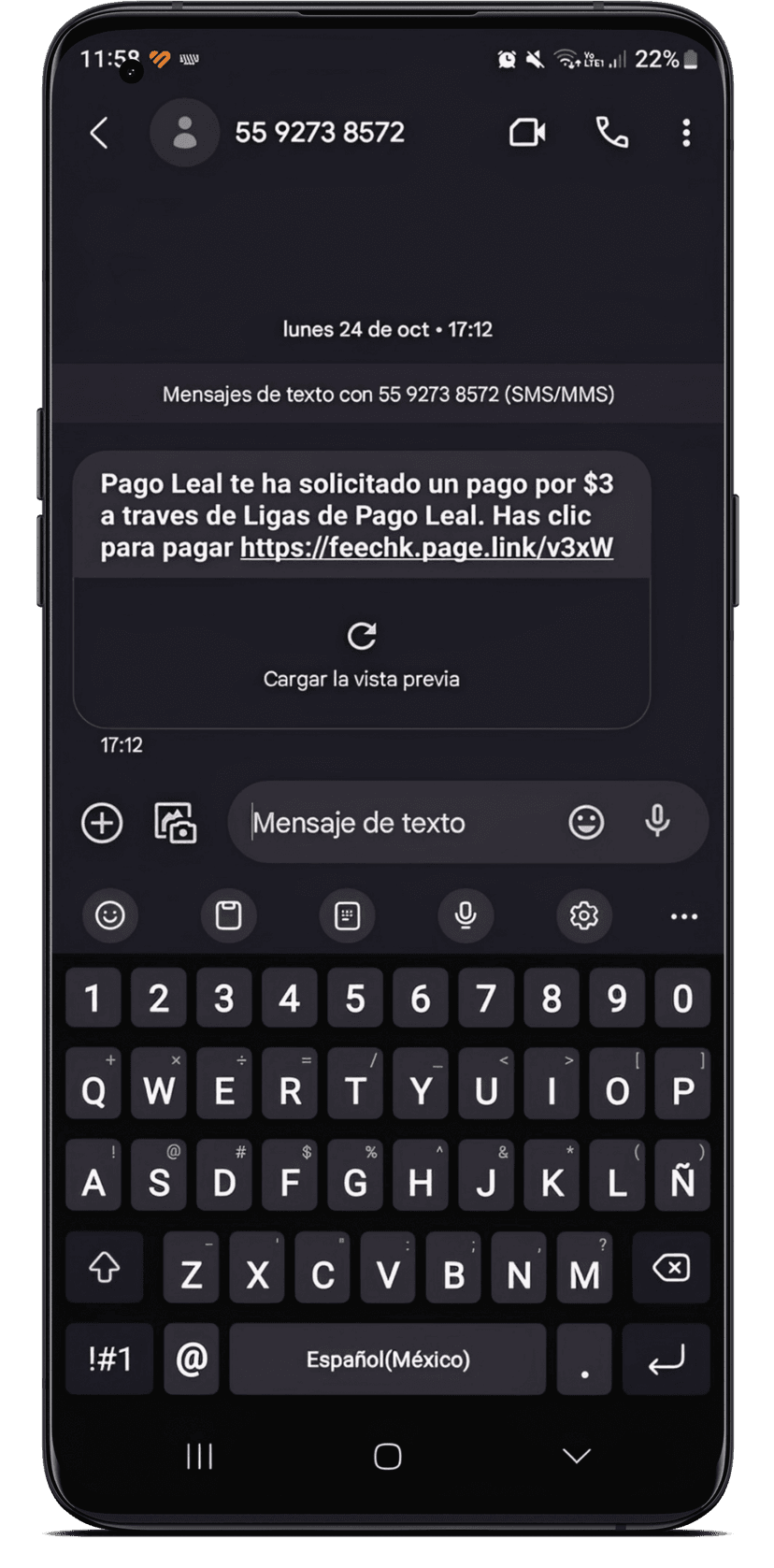Tap the Español(México) space bar

388,1359
